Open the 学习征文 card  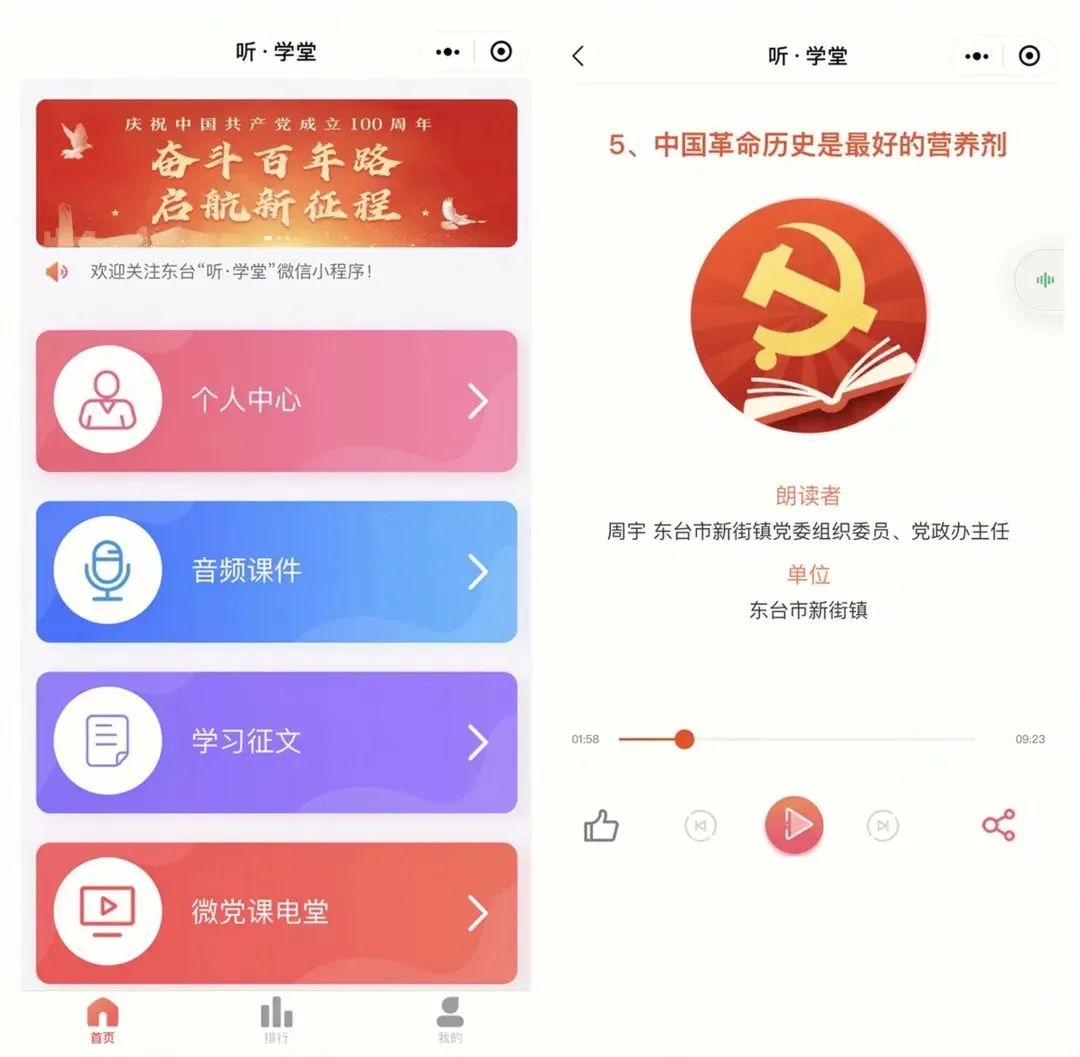click(276, 742)
